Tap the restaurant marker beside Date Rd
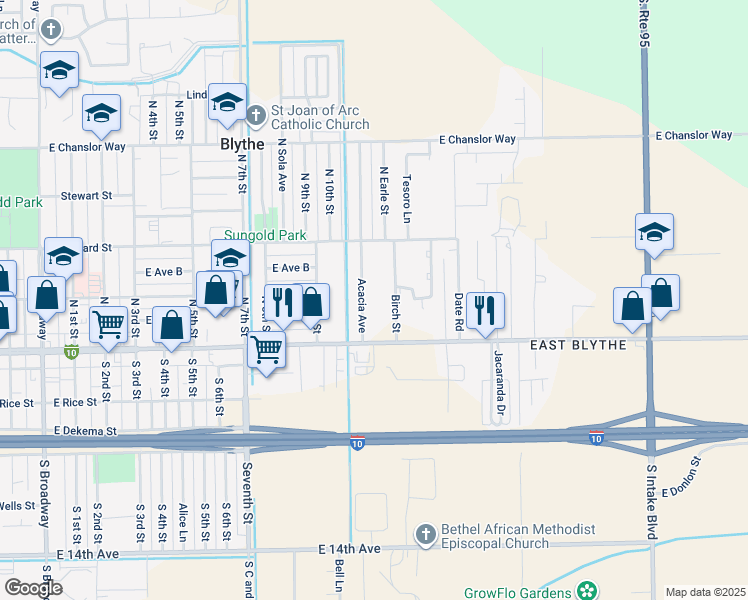Image resolution: width=748 pixels, height=600 pixels. click(485, 309)
